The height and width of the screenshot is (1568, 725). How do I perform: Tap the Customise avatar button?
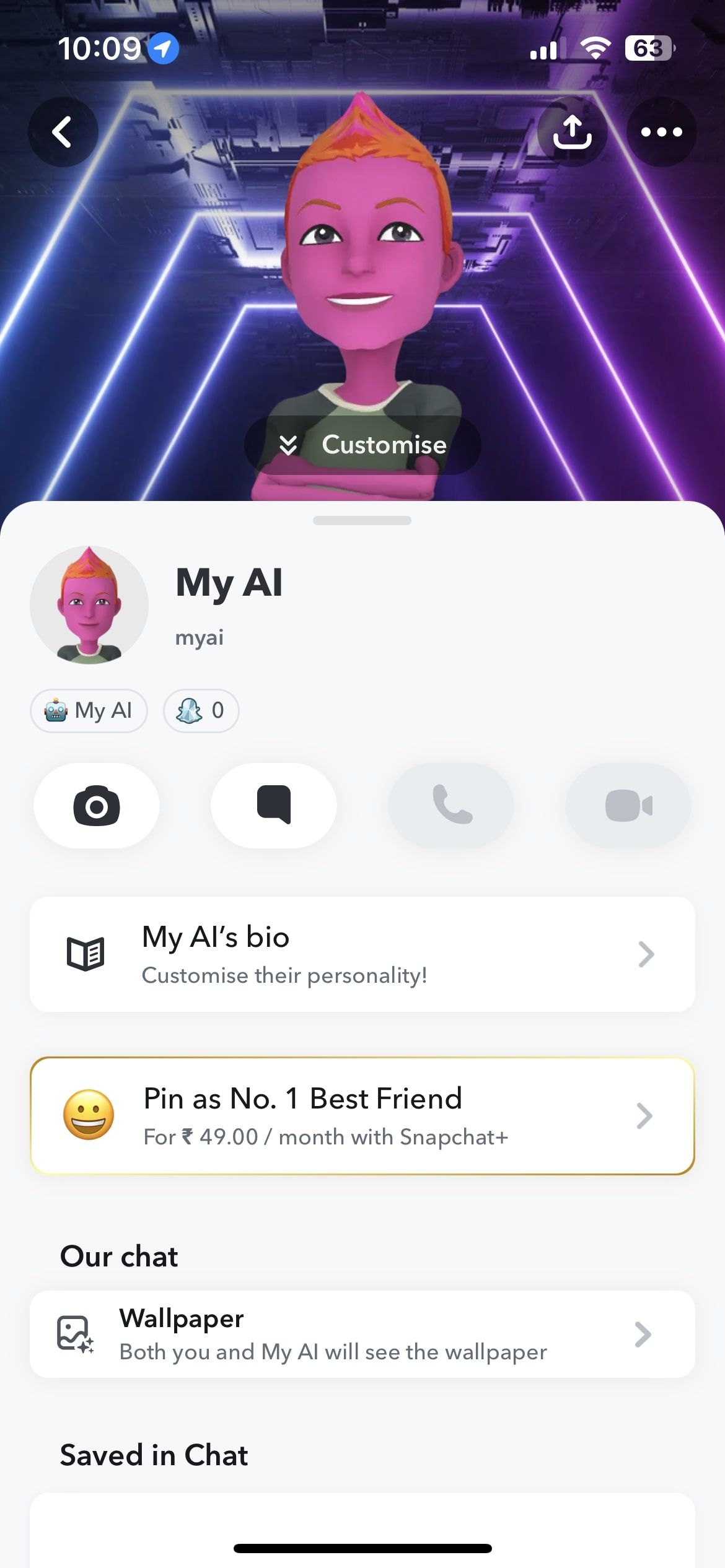(x=362, y=445)
